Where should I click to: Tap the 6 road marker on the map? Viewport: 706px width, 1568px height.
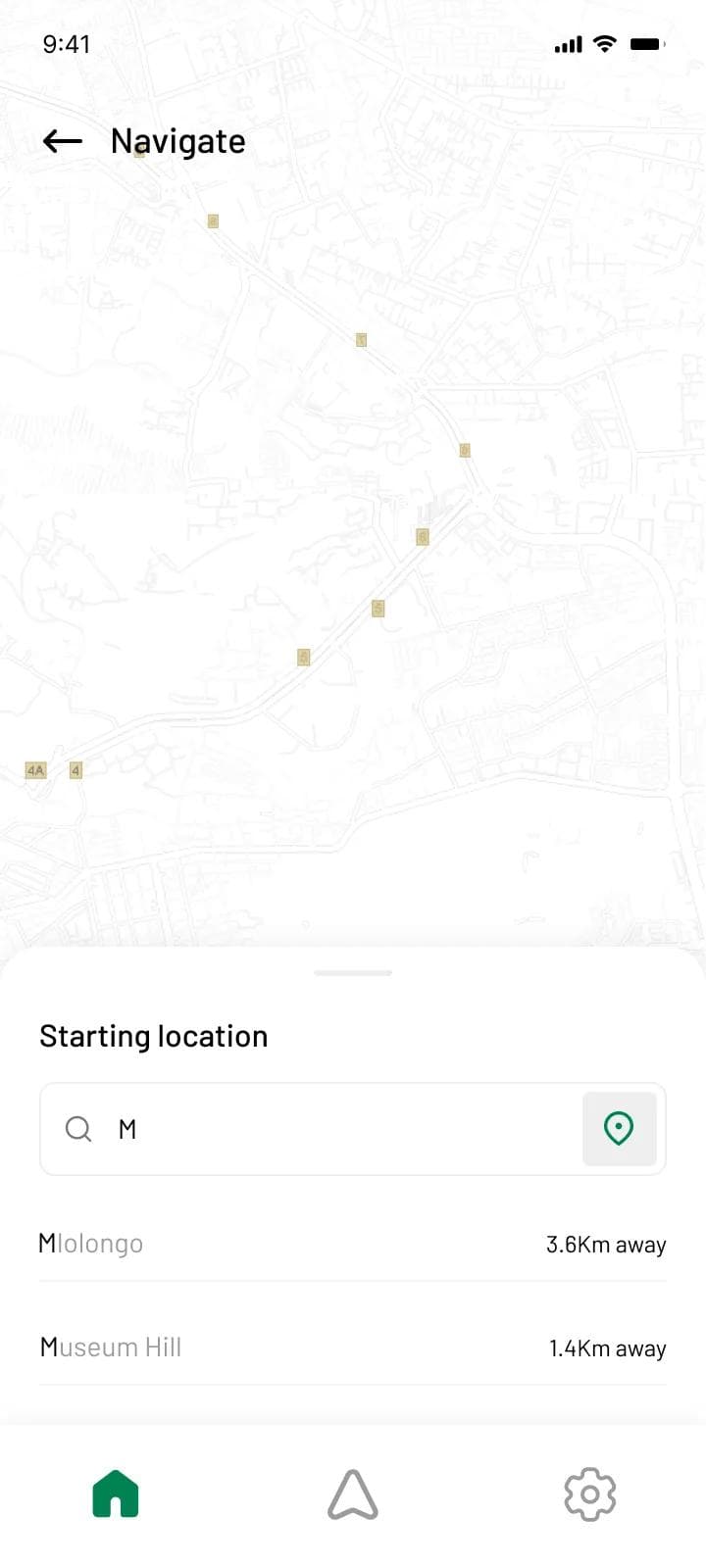point(422,536)
